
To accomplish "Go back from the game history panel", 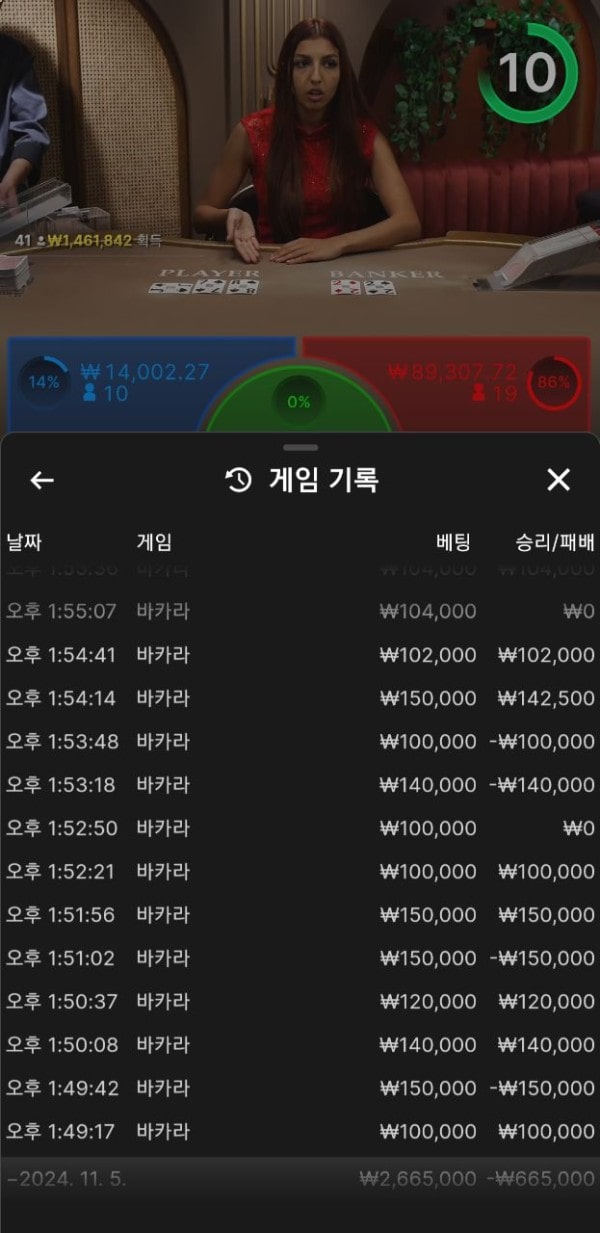I will 41,480.
